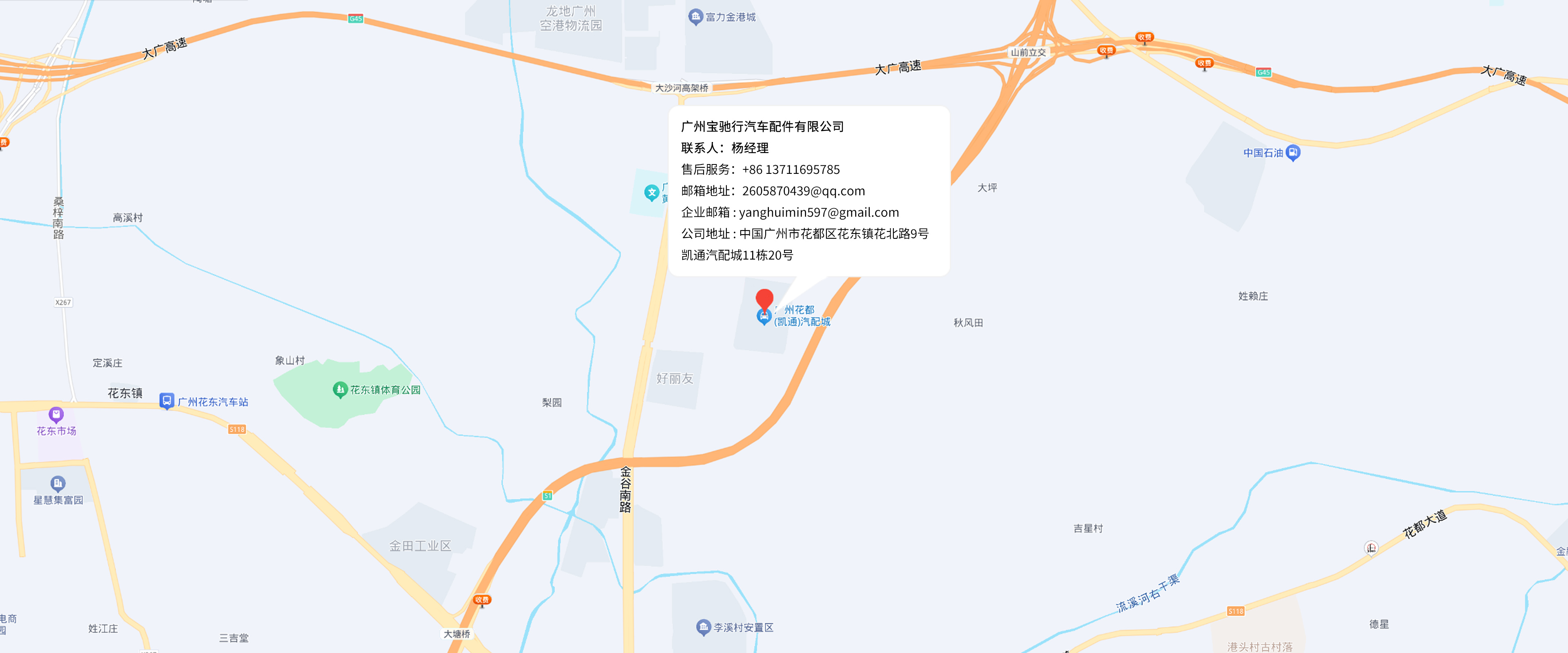The height and width of the screenshot is (653, 1568).
Task: Open the 富力金港城 map point
Action: point(695,16)
